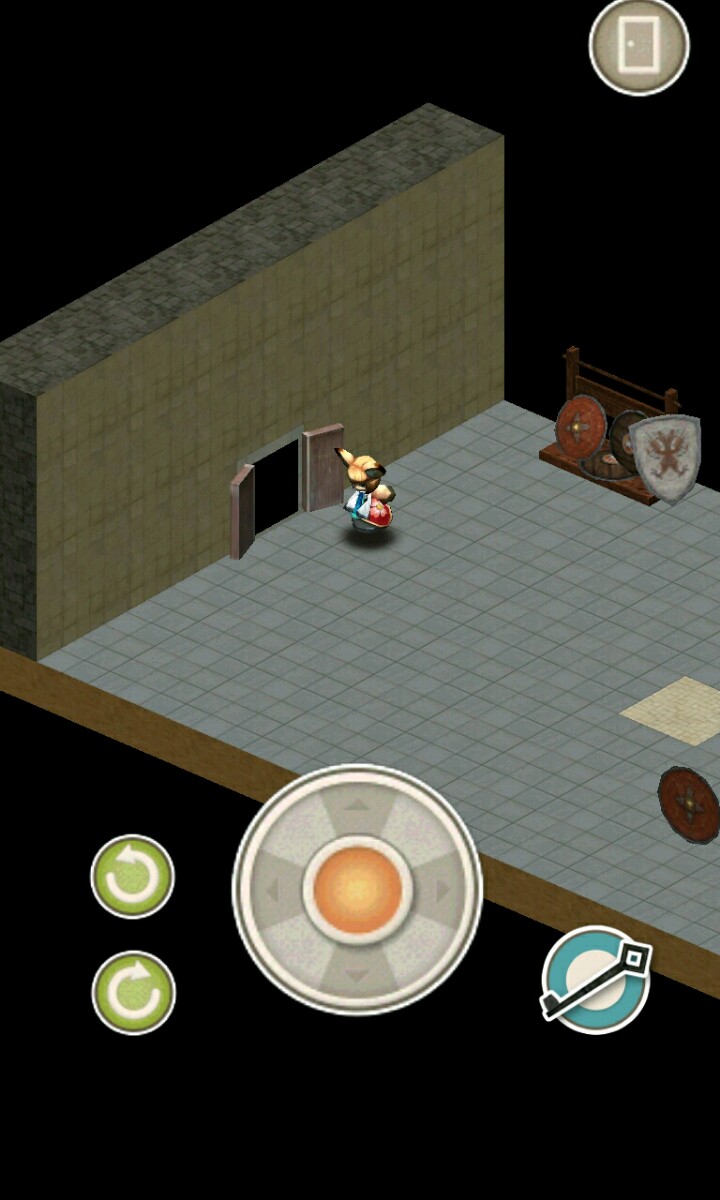The width and height of the screenshot is (720, 1200).
Task: Rotate the camera clockwise
Action: (133, 992)
